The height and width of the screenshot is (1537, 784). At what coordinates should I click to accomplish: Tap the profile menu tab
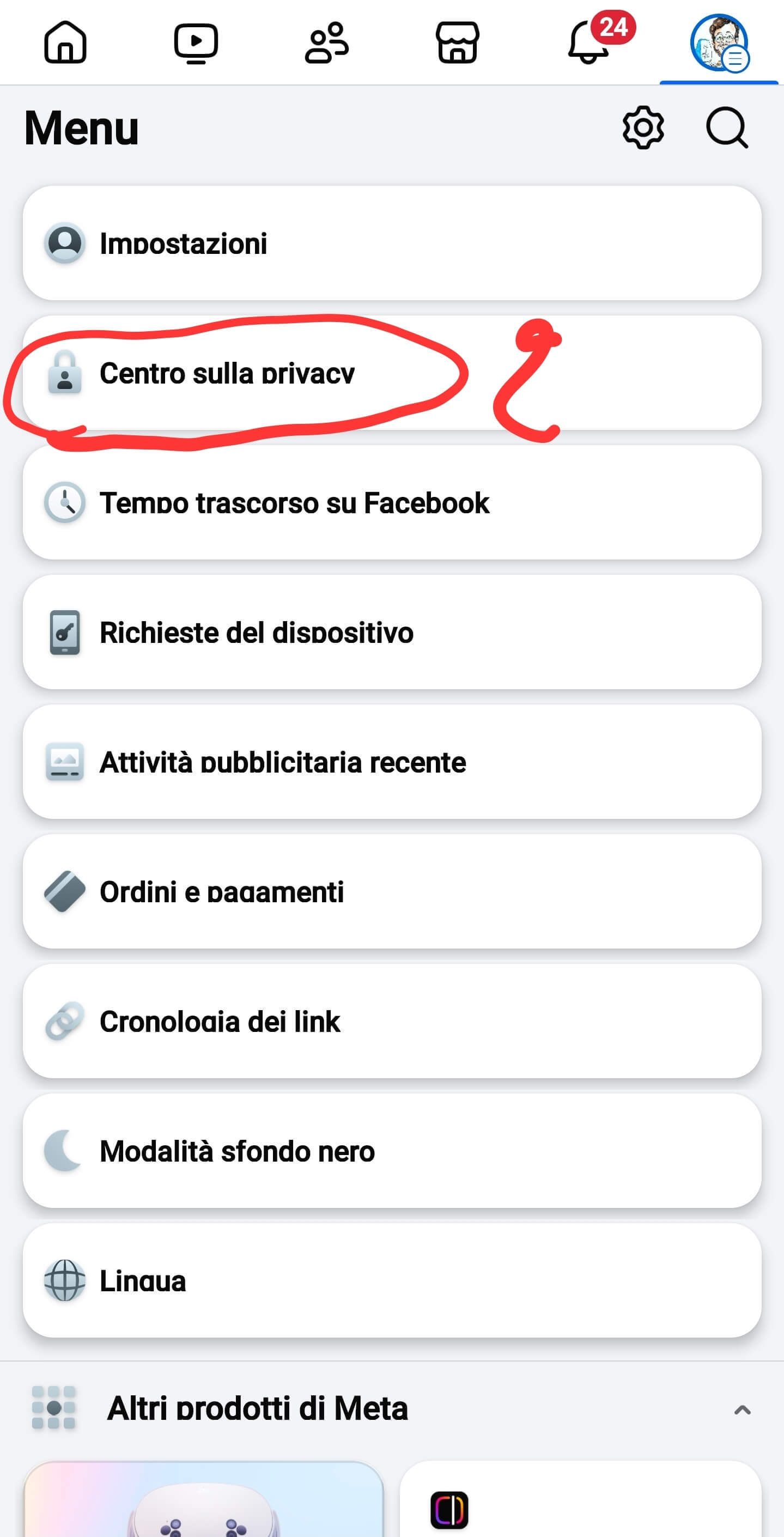pos(719,42)
